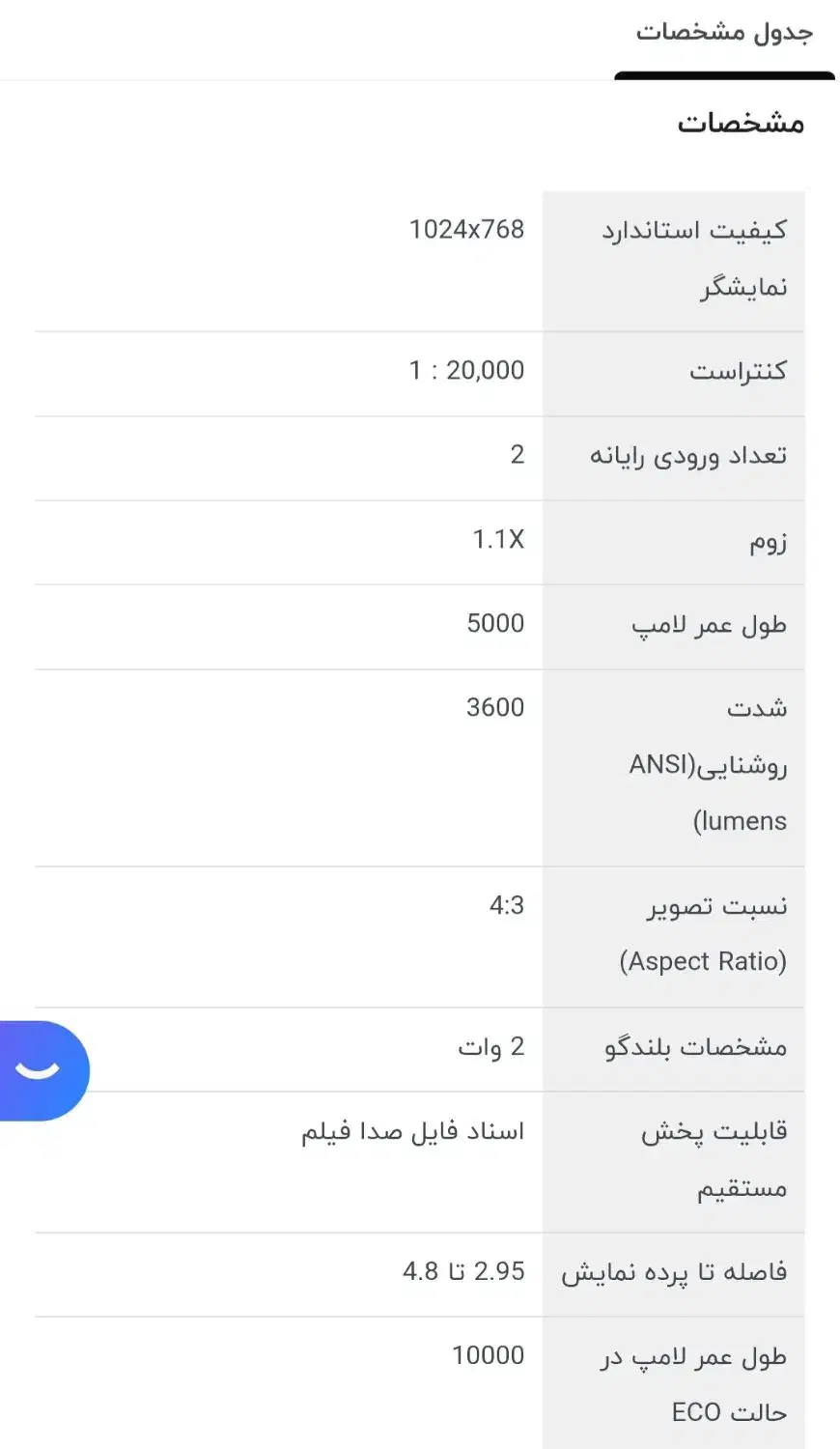Open the floating chat support bubble
The image size is (840, 1449).
tap(41, 1070)
